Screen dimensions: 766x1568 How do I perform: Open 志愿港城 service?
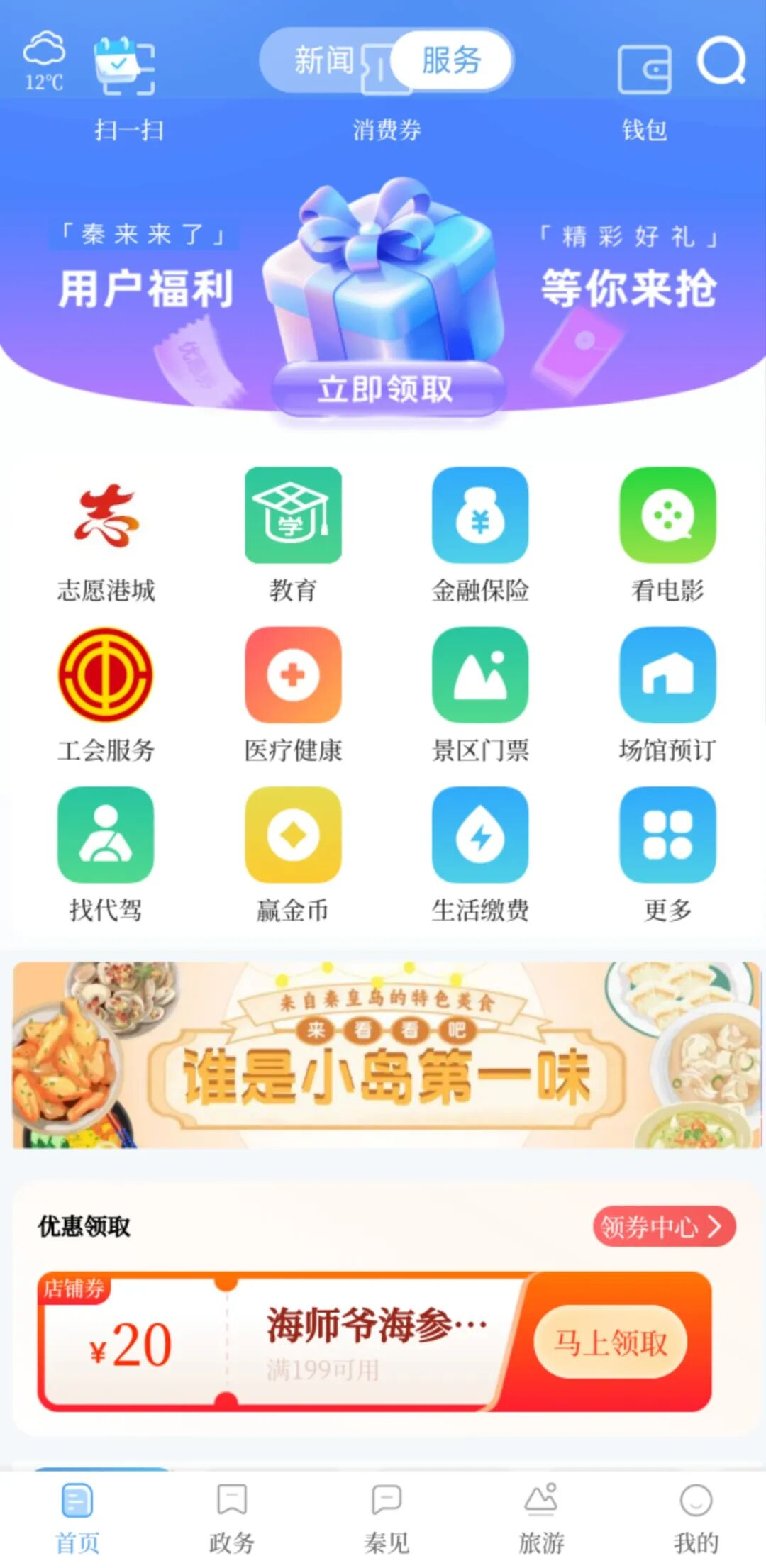(x=106, y=535)
